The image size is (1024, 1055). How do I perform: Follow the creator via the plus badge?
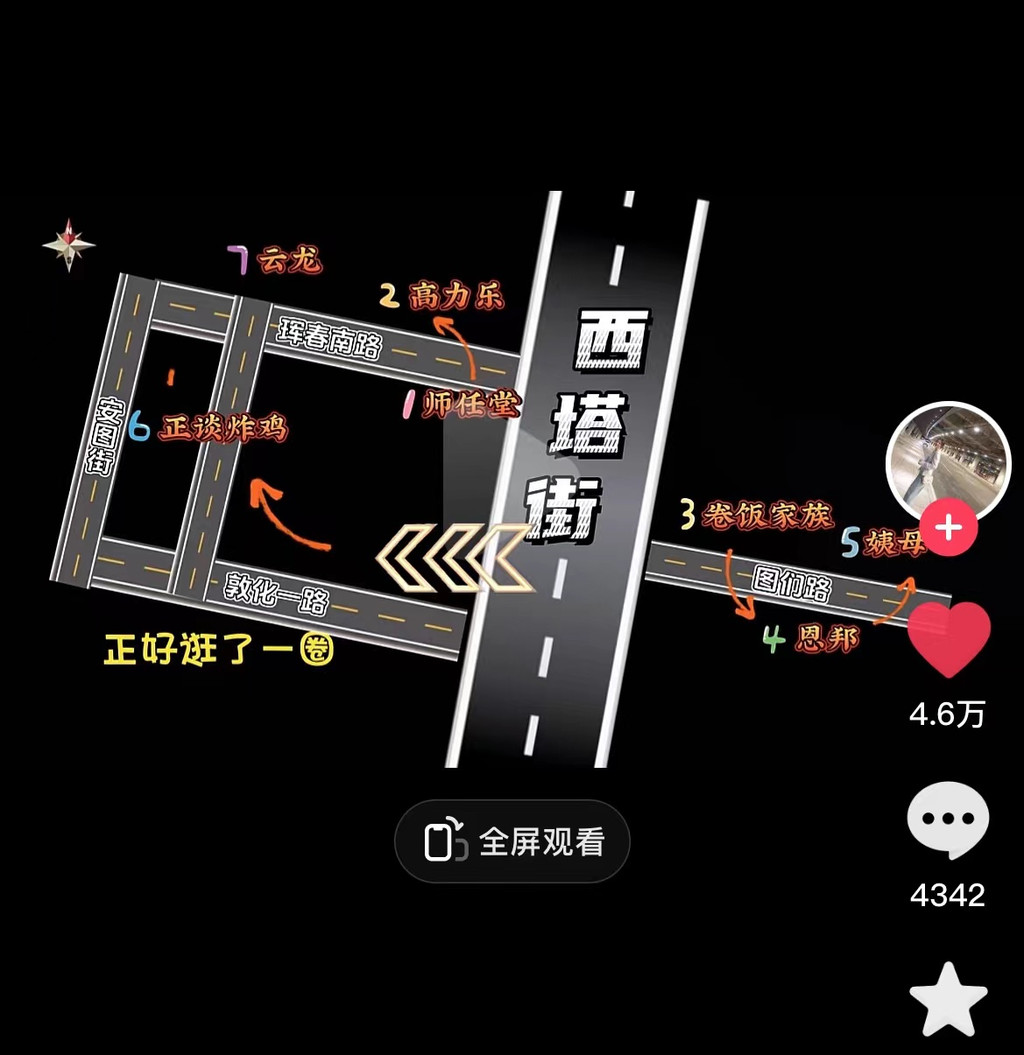coord(948,528)
